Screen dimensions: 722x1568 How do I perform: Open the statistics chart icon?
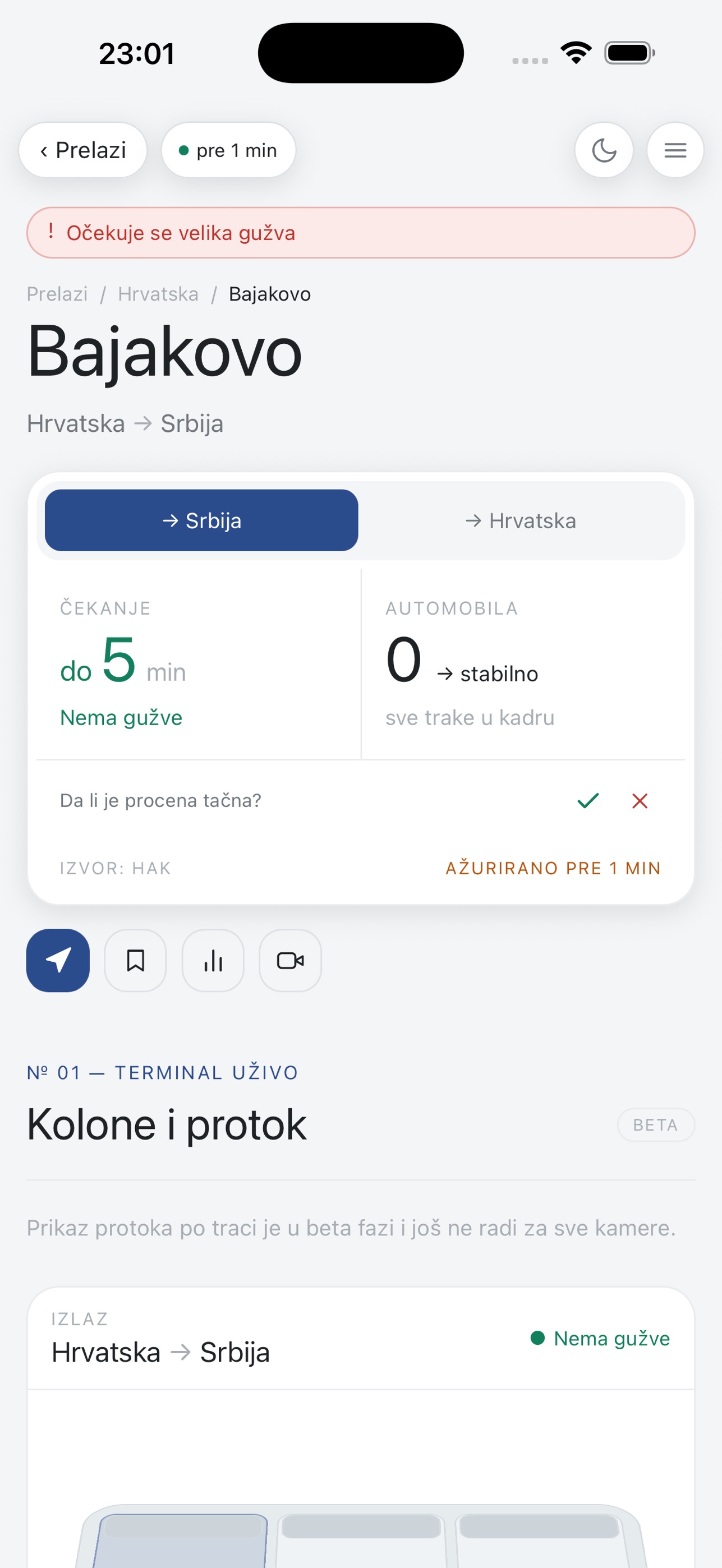coord(213,961)
